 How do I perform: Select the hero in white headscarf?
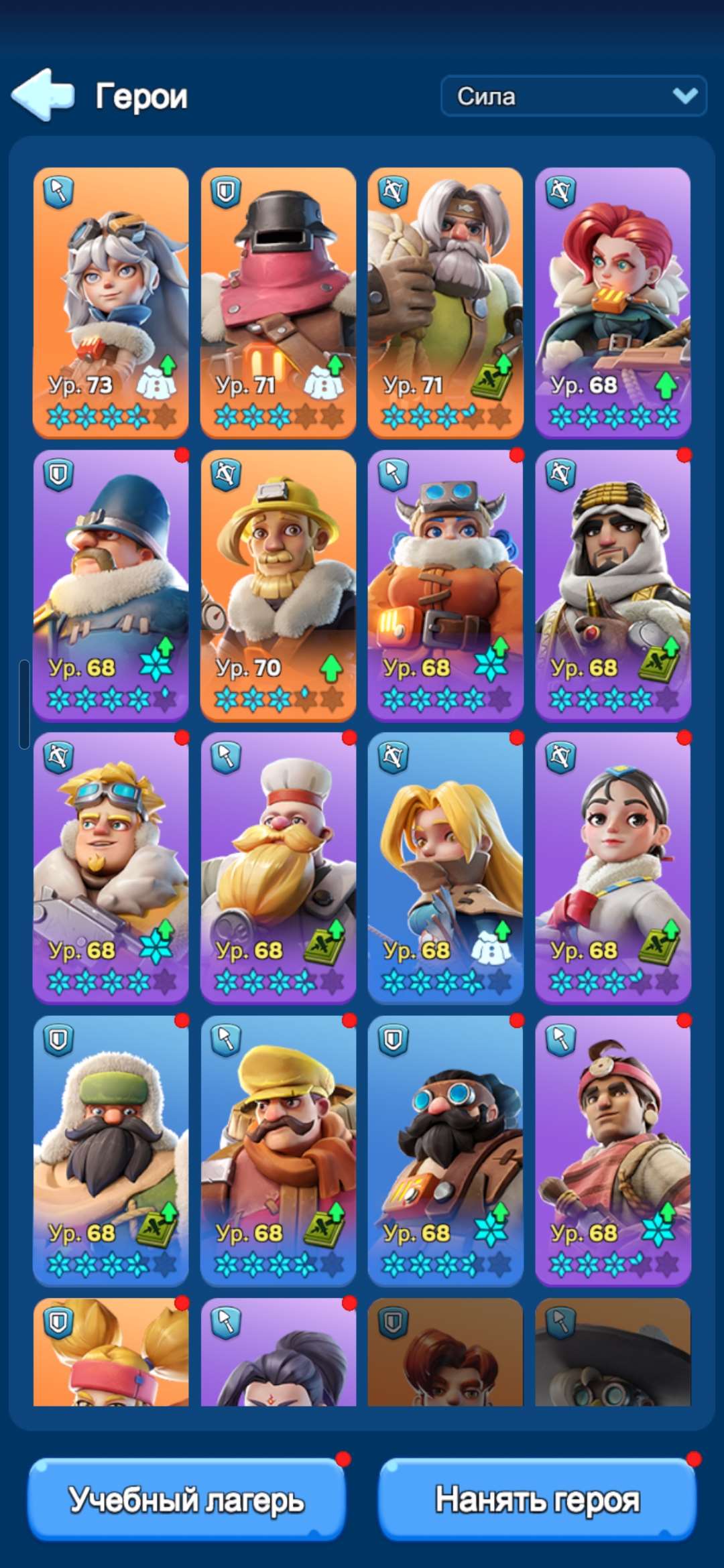613,586
